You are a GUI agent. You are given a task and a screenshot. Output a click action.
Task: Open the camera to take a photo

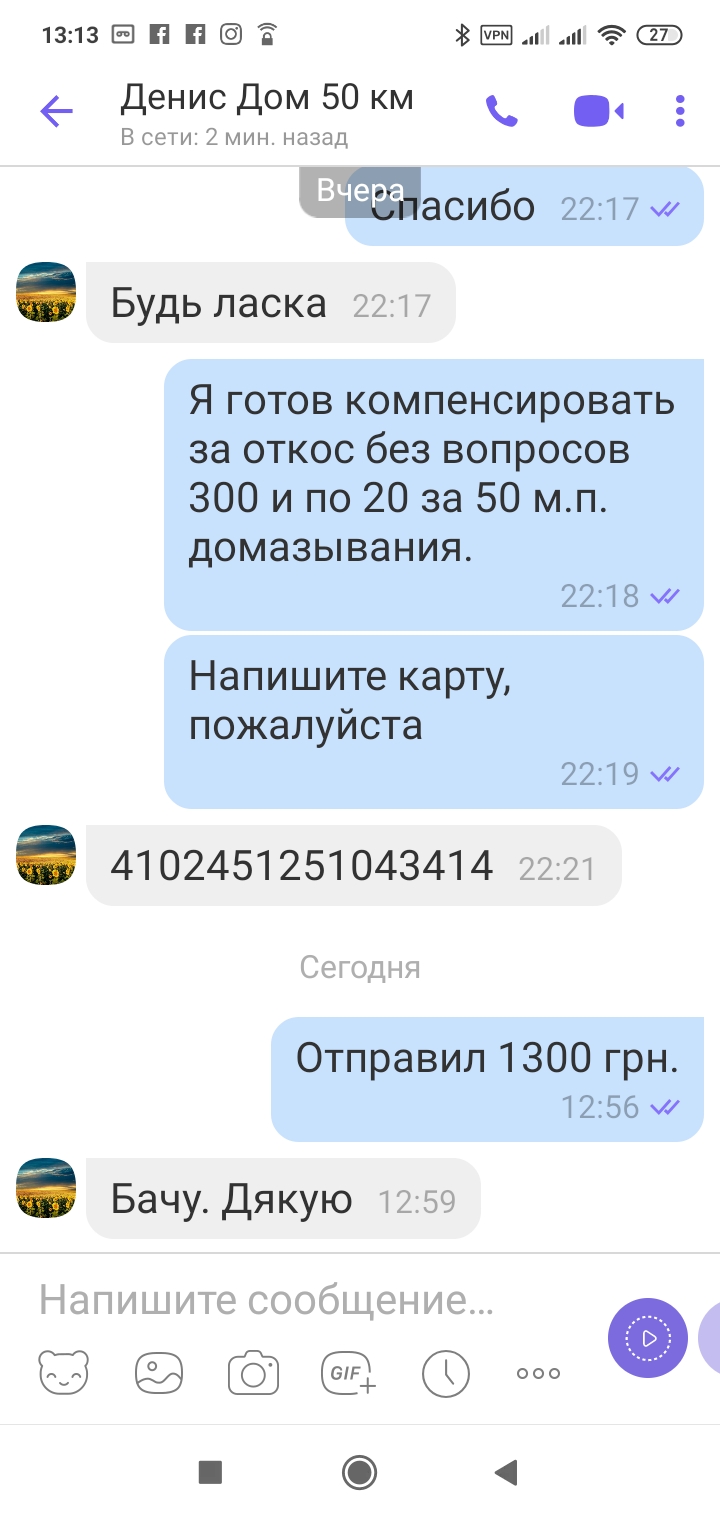tap(253, 1373)
